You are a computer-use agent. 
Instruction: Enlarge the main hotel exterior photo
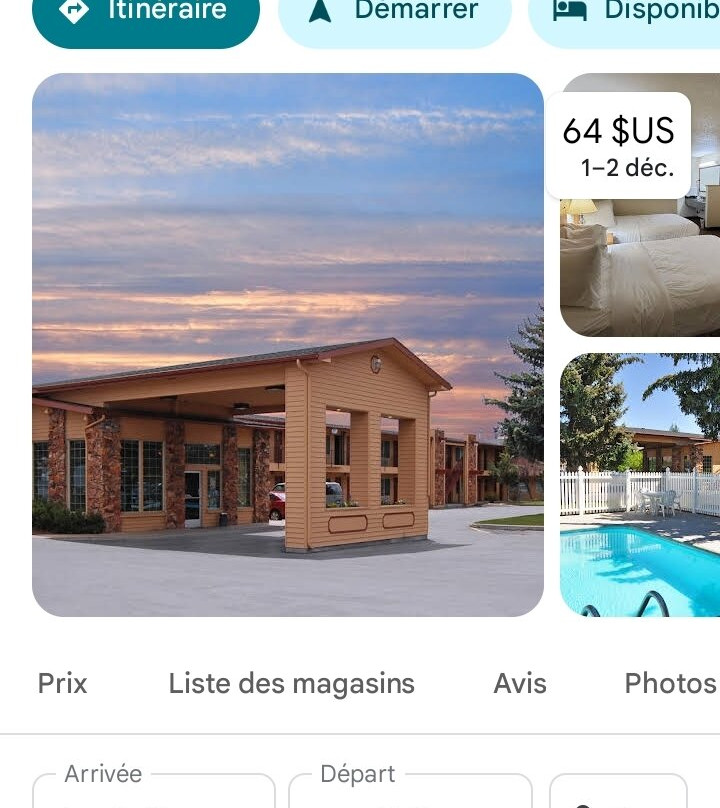coord(288,345)
